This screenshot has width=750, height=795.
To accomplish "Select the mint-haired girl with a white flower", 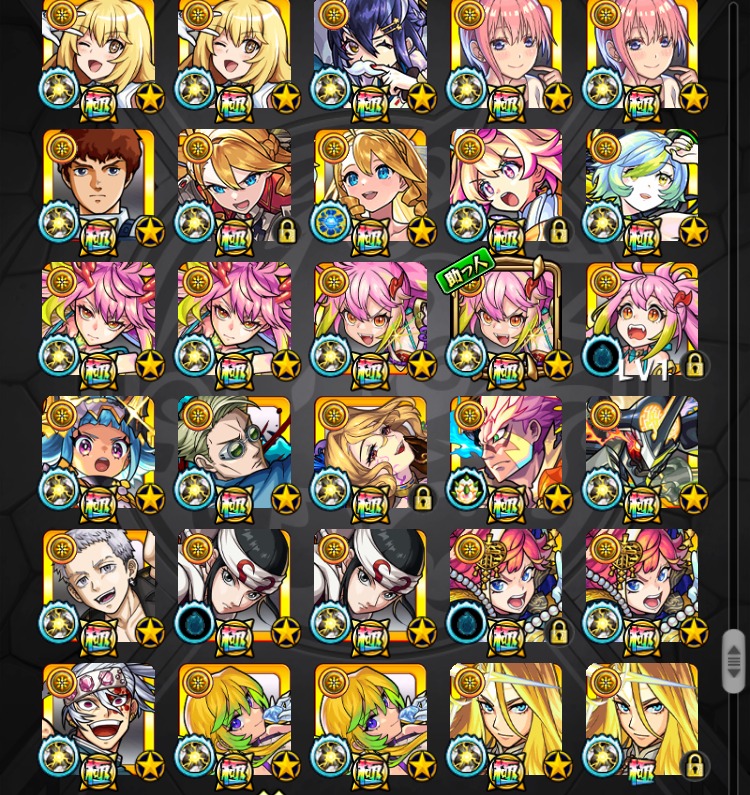I will 642,186.
